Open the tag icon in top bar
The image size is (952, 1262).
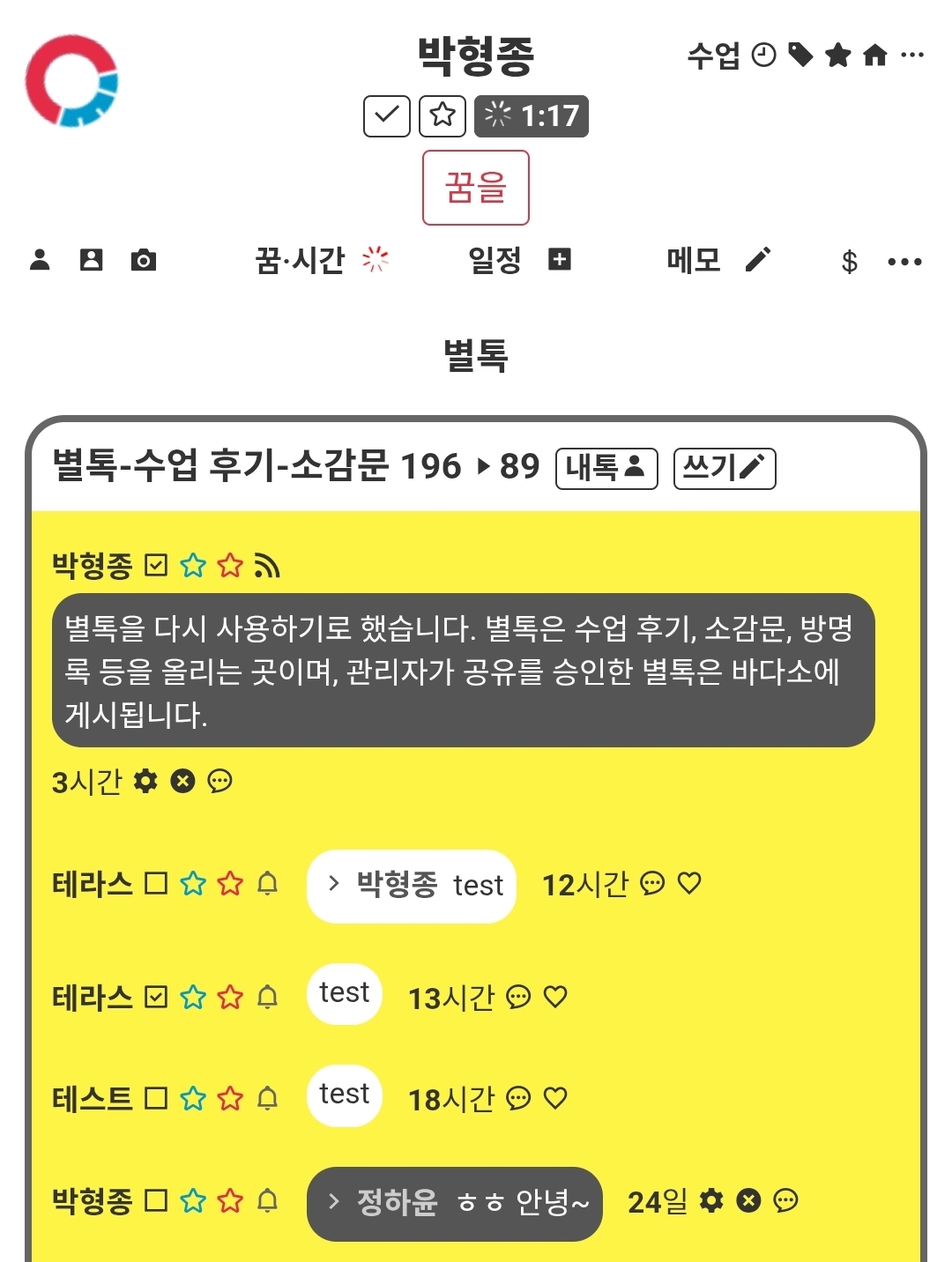point(800,56)
